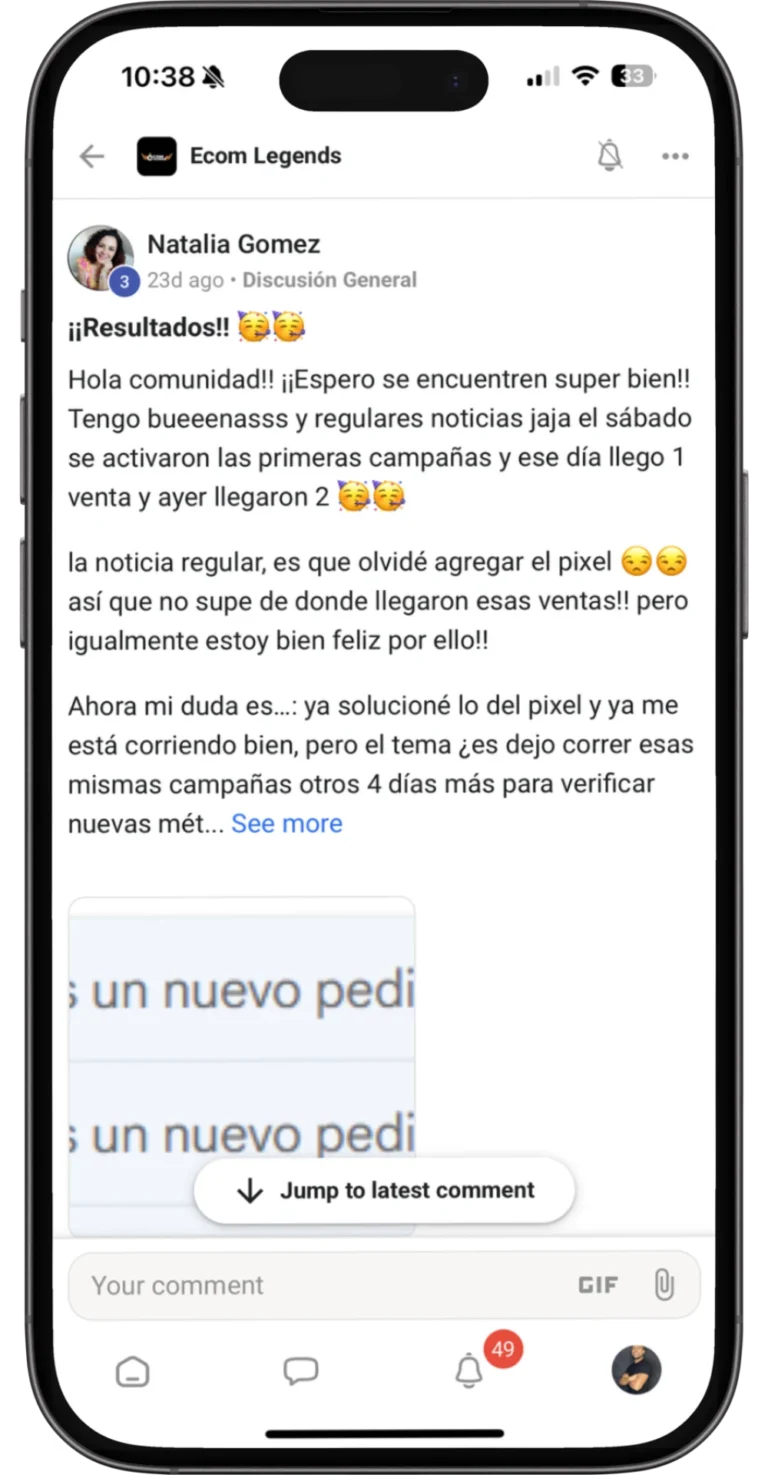Open my profile tab avatar

click(636, 1370)
